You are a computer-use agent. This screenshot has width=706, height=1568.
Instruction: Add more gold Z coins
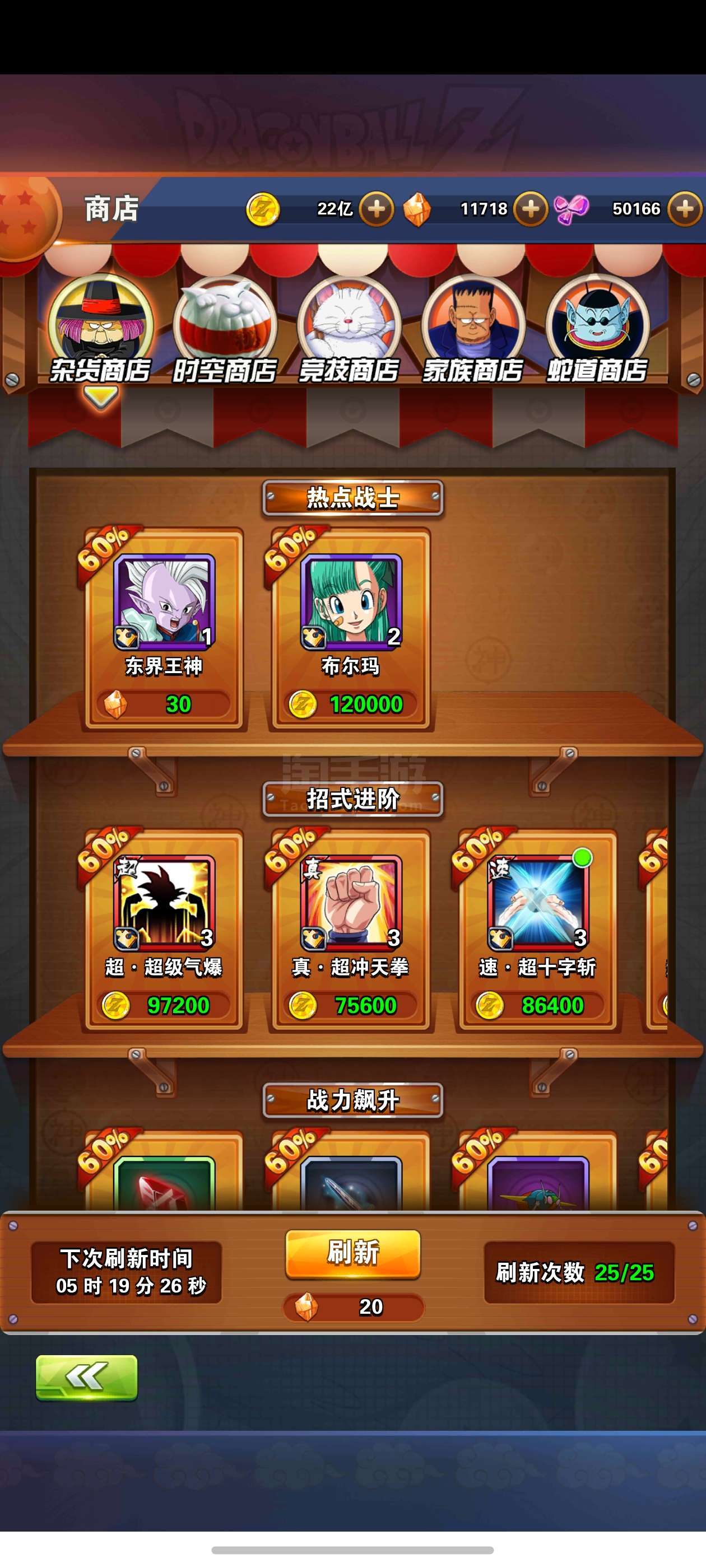pos(376,209)
